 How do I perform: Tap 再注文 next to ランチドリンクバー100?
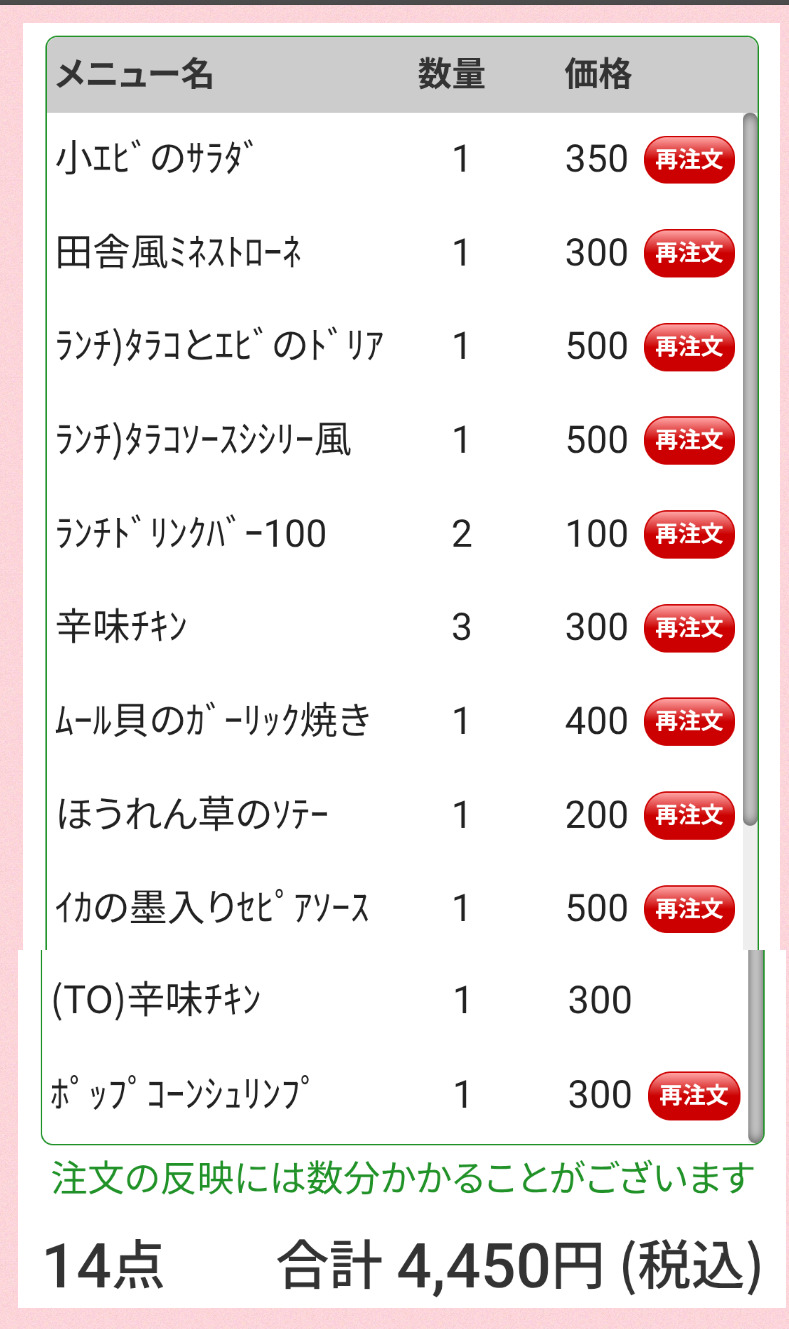(689, 534)
